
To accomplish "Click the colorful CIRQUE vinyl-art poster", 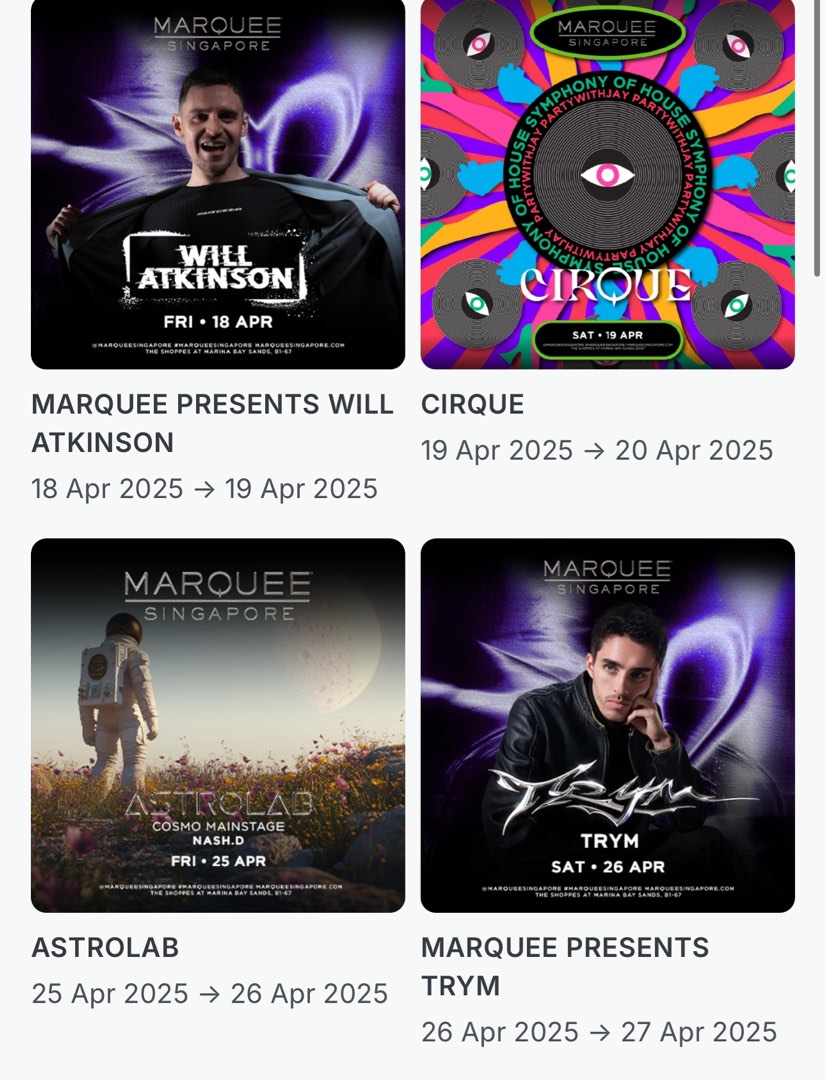I will 607,185.
